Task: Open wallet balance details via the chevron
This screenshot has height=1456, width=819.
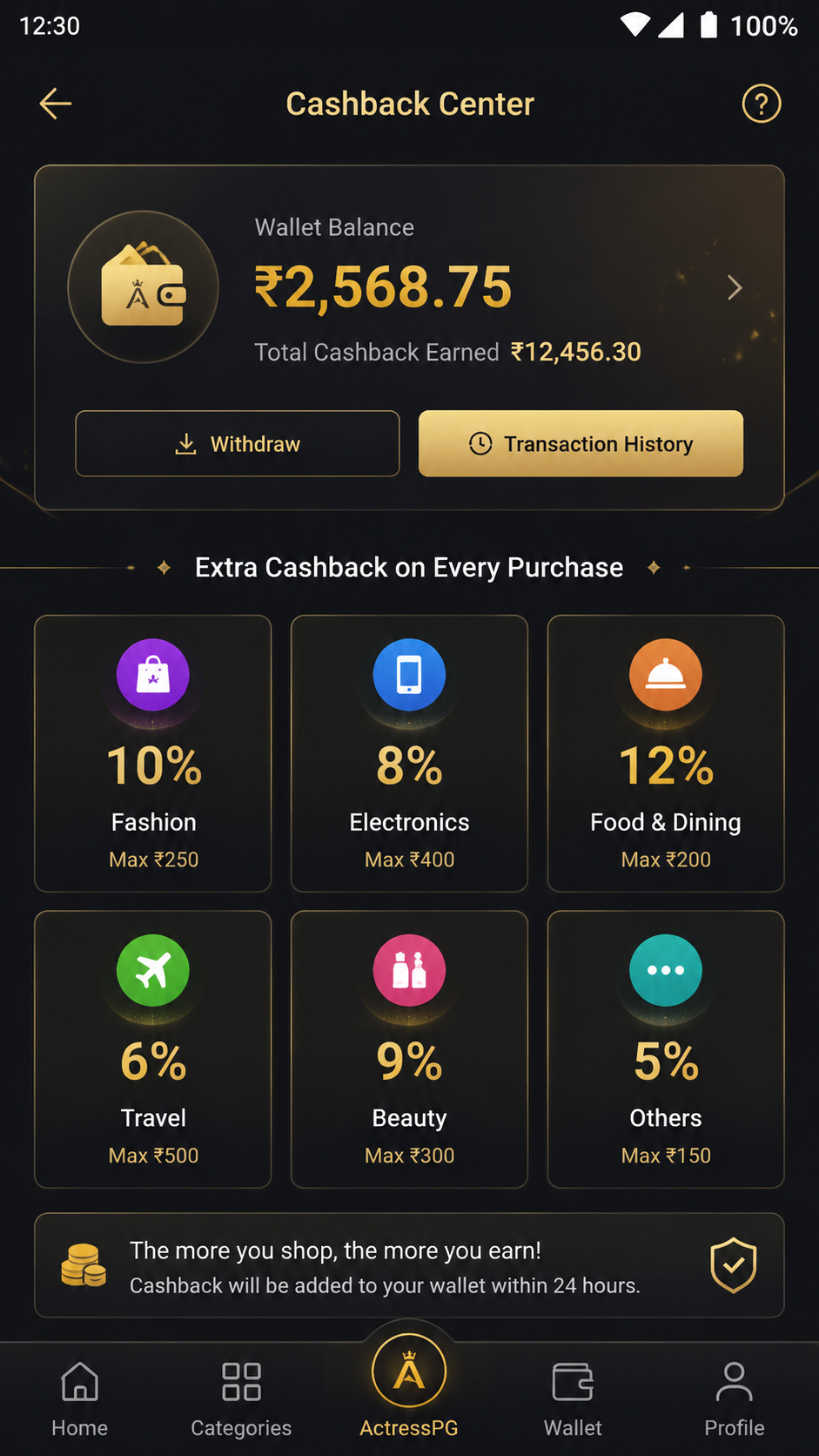Action: (x=735, y=287)
